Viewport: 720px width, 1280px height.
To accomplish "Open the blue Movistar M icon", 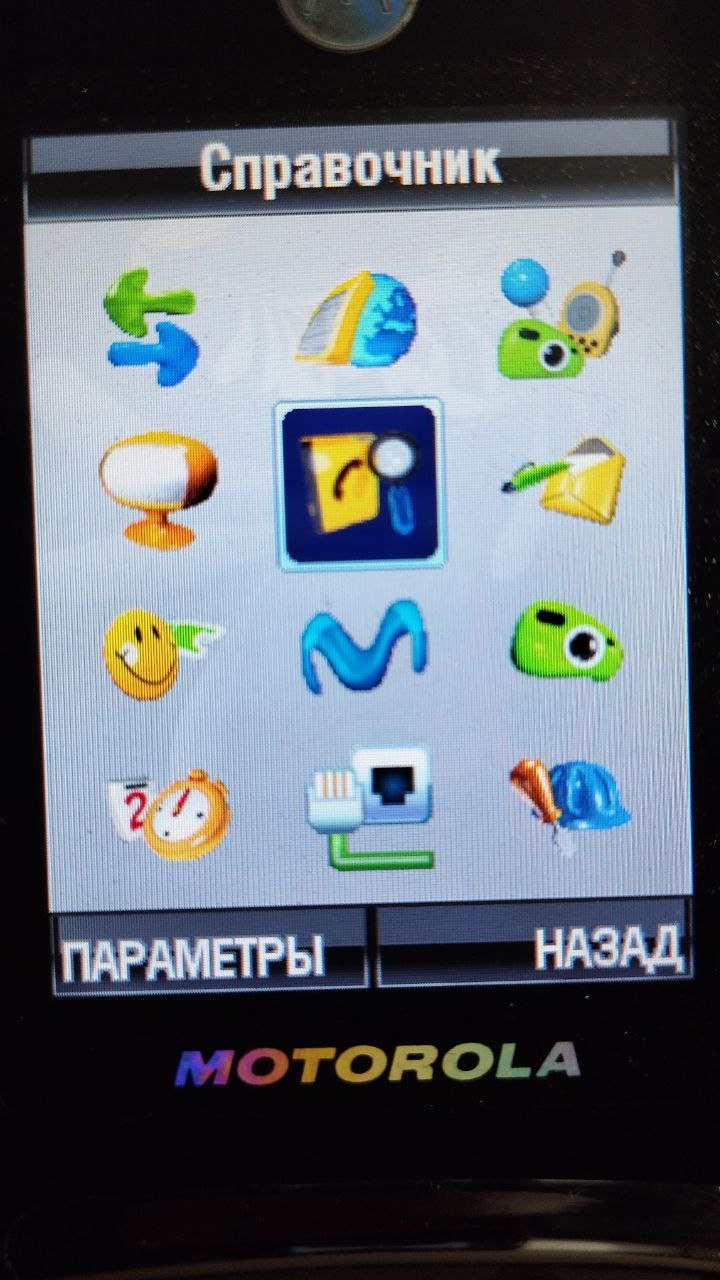I will tap(364, 646).
